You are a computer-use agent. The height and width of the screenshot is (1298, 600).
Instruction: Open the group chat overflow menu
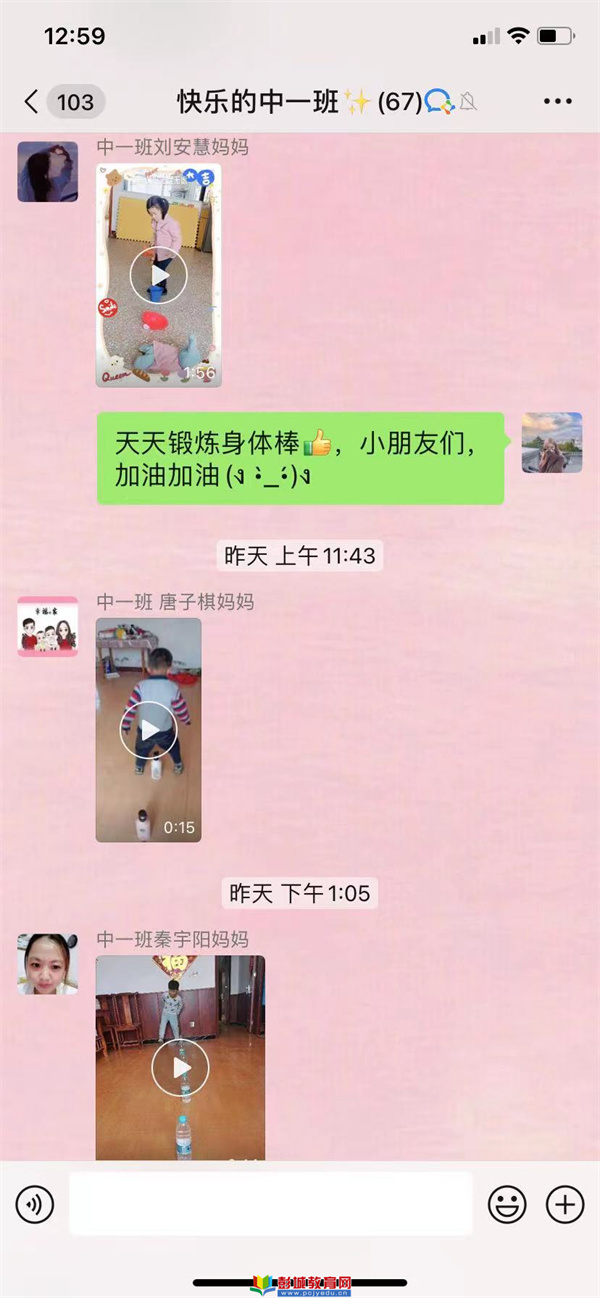pos(557,101)
